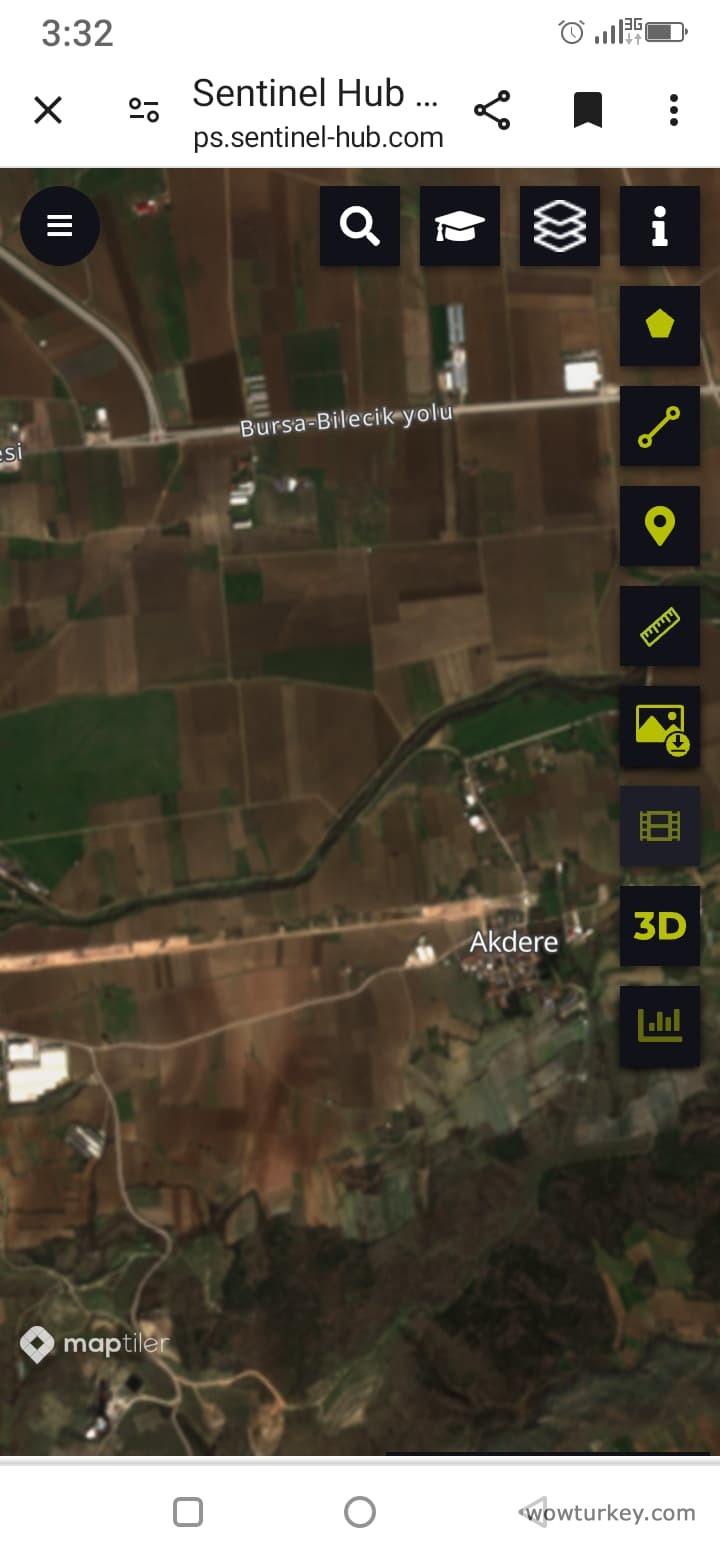
Task: Open the education mode
Action: pos(460,226)
